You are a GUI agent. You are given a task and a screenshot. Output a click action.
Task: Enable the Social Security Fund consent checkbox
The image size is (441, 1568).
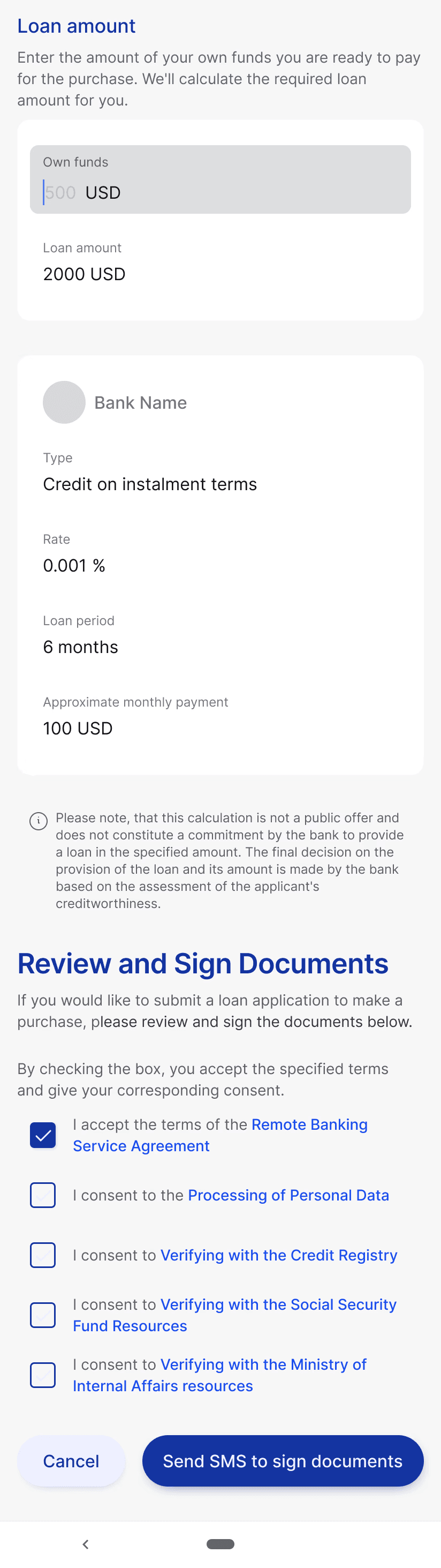pyautogui.click(x=43, y=1315)
